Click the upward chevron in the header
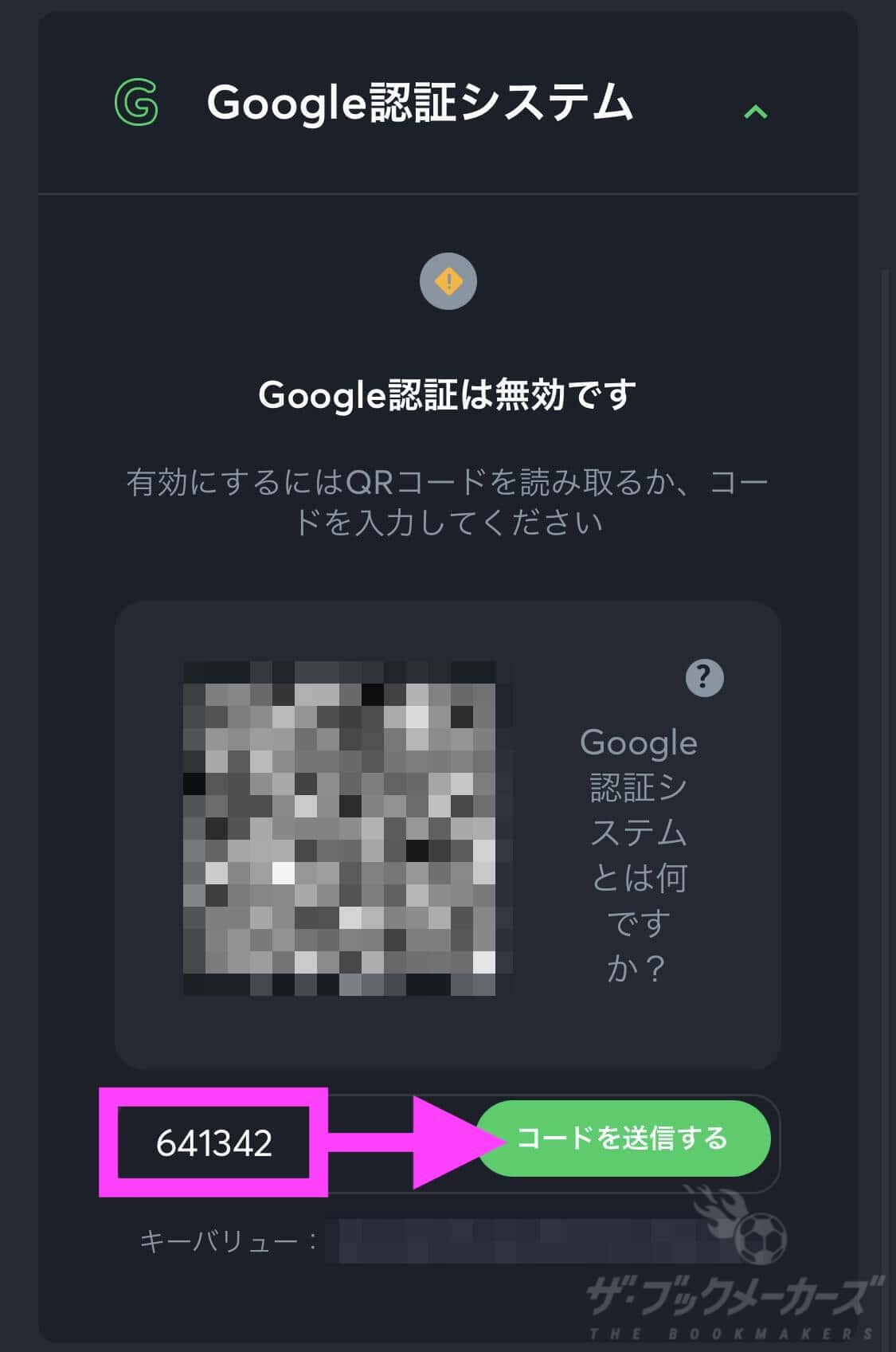This screenshot has height=1352, width=896. pyautogui.click(x=755, y=112)
